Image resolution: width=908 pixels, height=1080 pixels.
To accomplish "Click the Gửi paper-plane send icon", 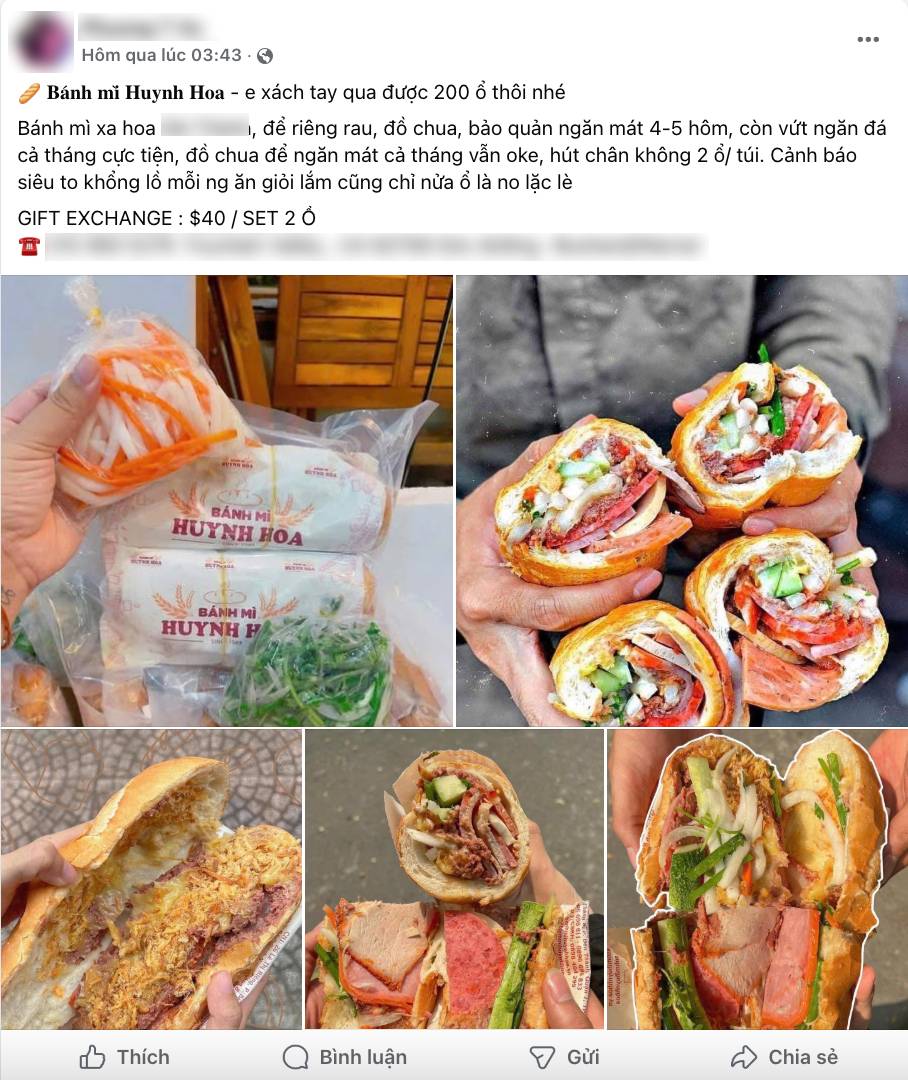I will pos(541,1056).
